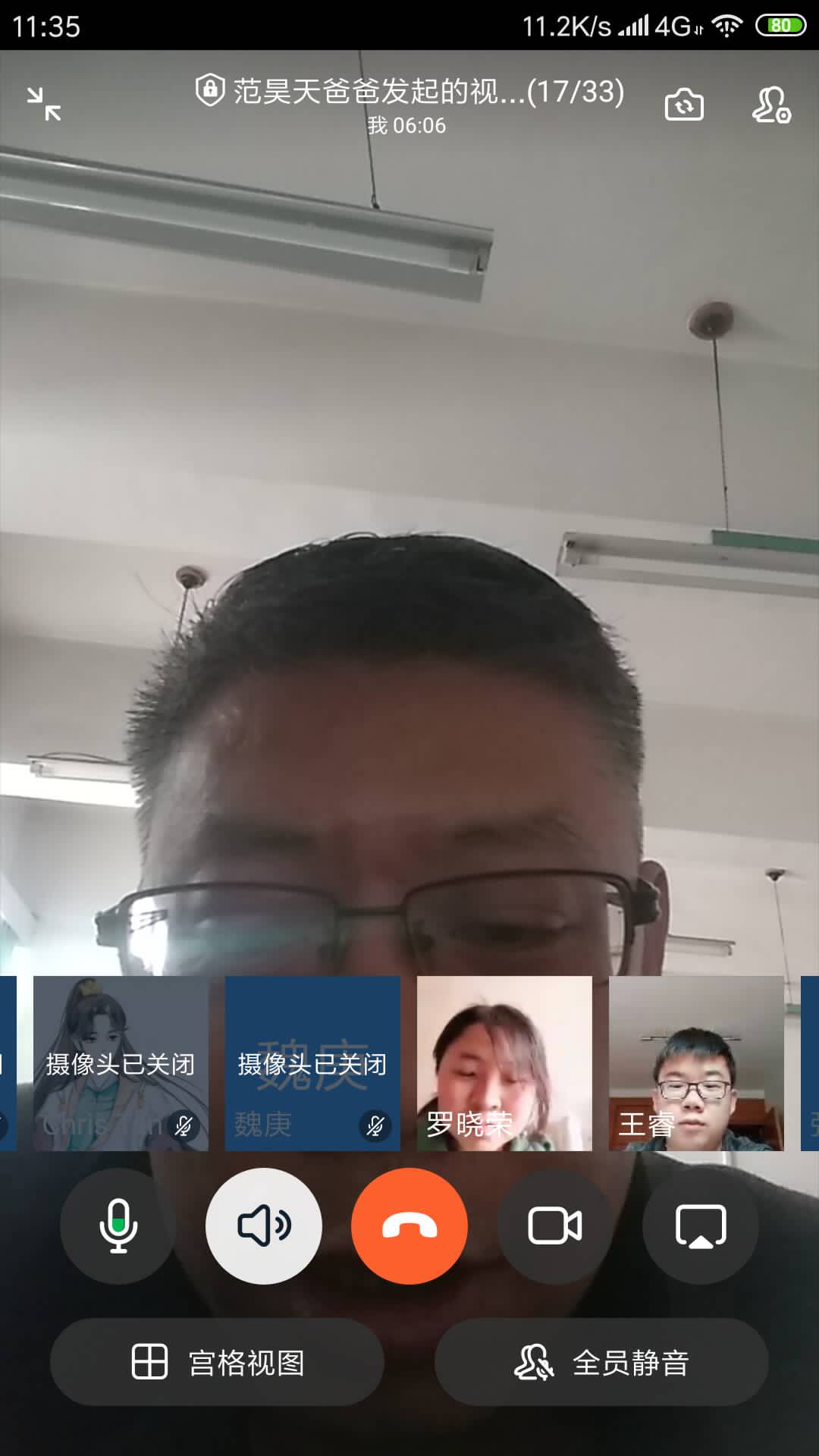Switch to 宫格视图 grid view

(218, 1362)
